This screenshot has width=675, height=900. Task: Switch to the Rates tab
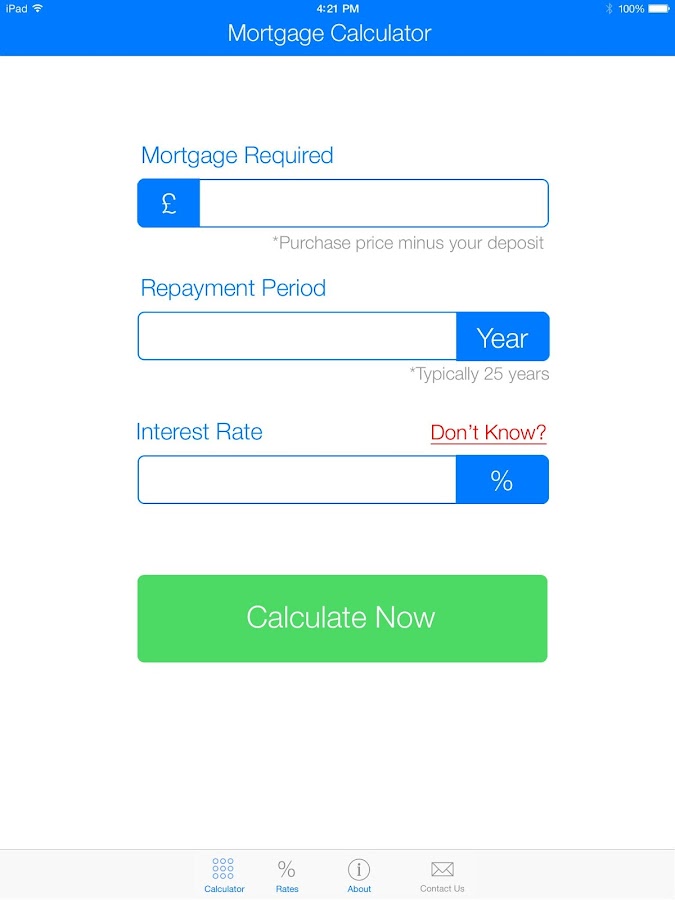[287, 875]
